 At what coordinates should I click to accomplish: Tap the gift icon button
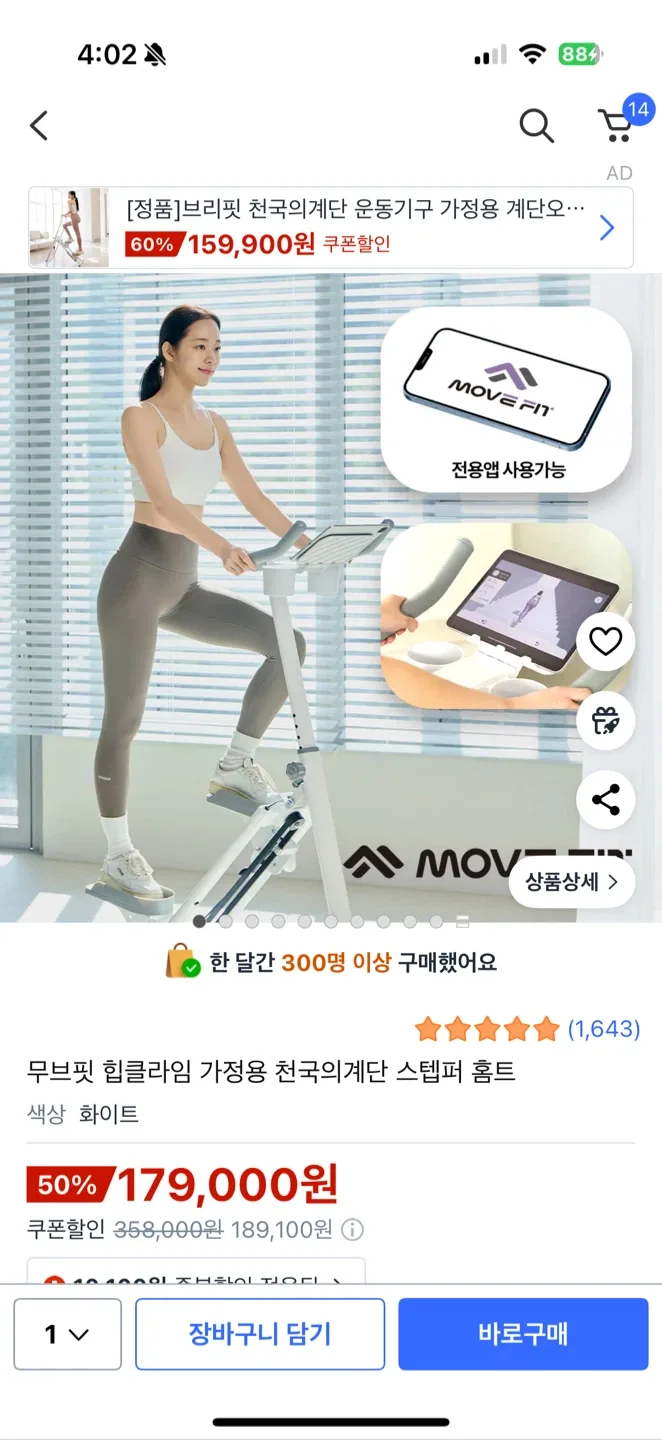605,720
